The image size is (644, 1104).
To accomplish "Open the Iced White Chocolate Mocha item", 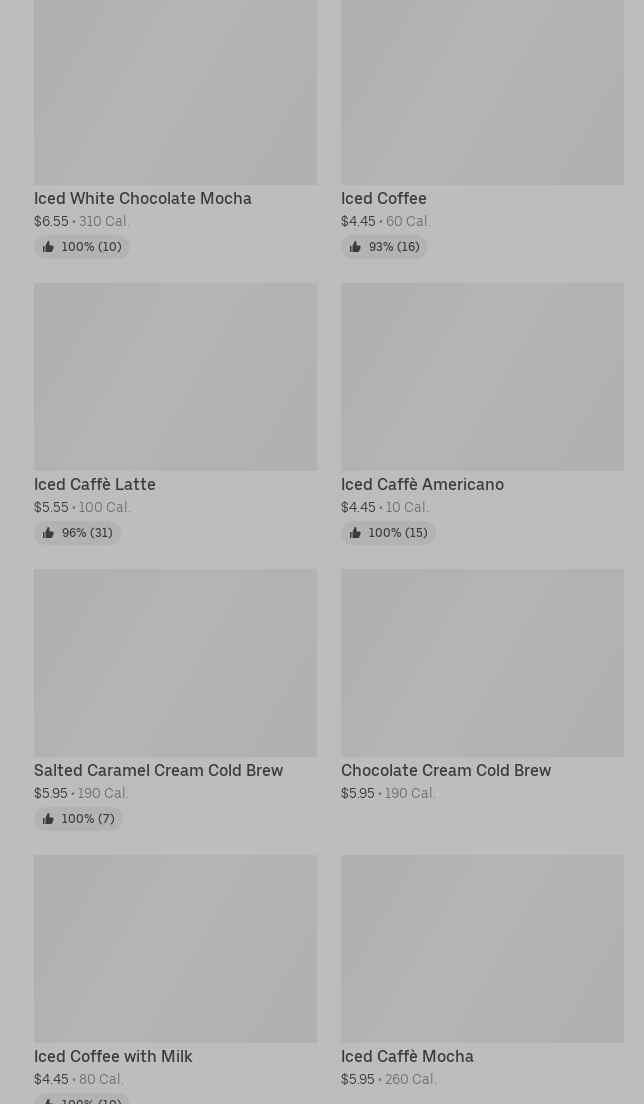I will point(175,130).
